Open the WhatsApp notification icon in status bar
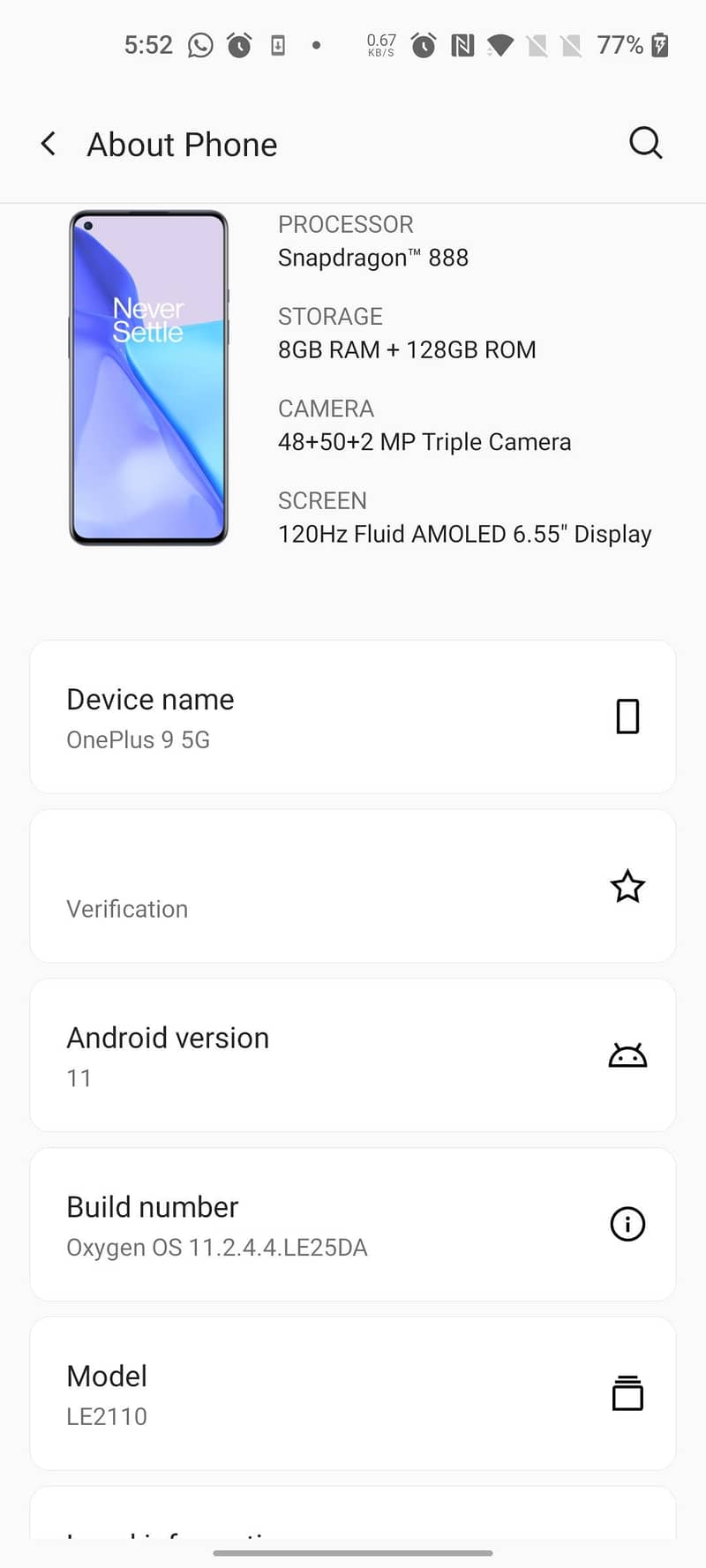The width and height of the screenshot is (706, 1568). click(200, 44)
